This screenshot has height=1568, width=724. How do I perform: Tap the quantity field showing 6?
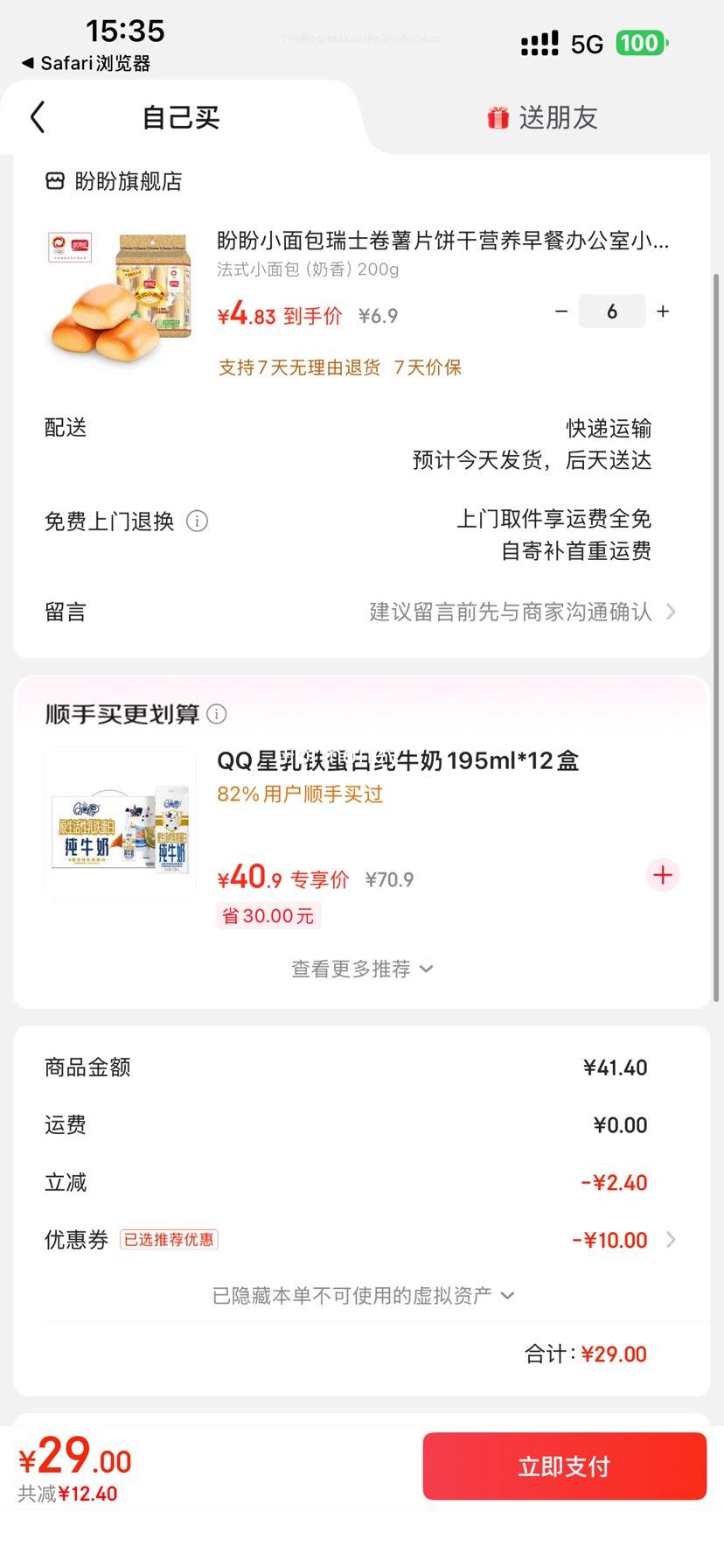pyautogui.click(x=611, y=311)
